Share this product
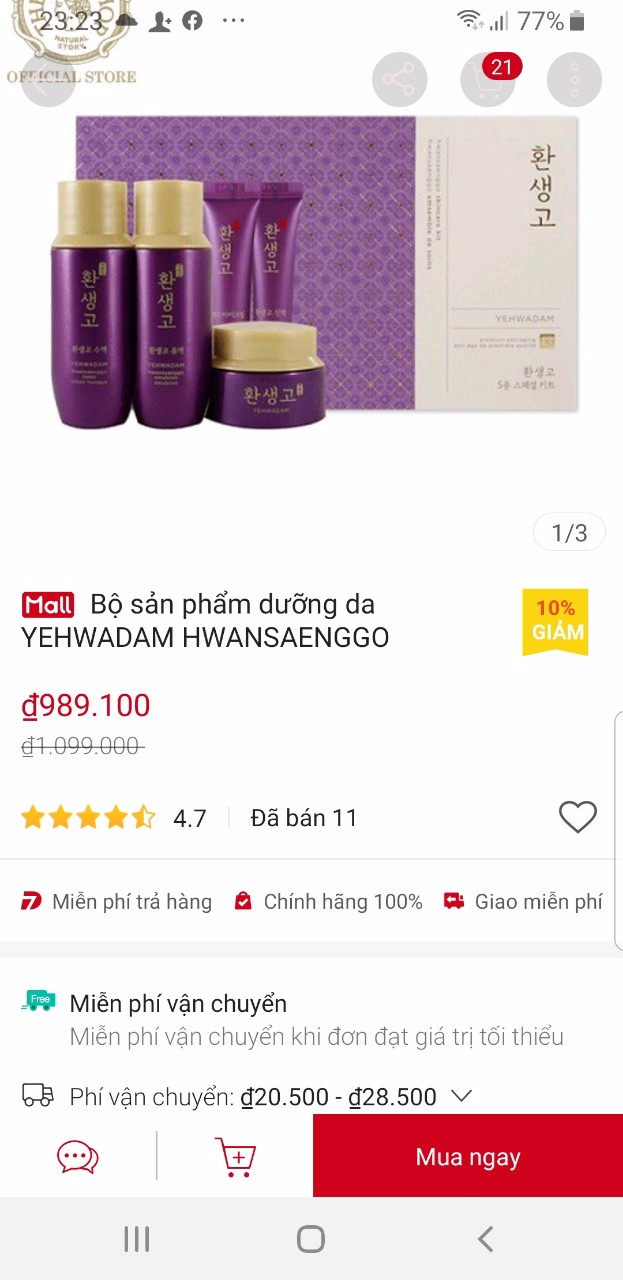This screenshot has height=1280, width=623. coord(399,80)
